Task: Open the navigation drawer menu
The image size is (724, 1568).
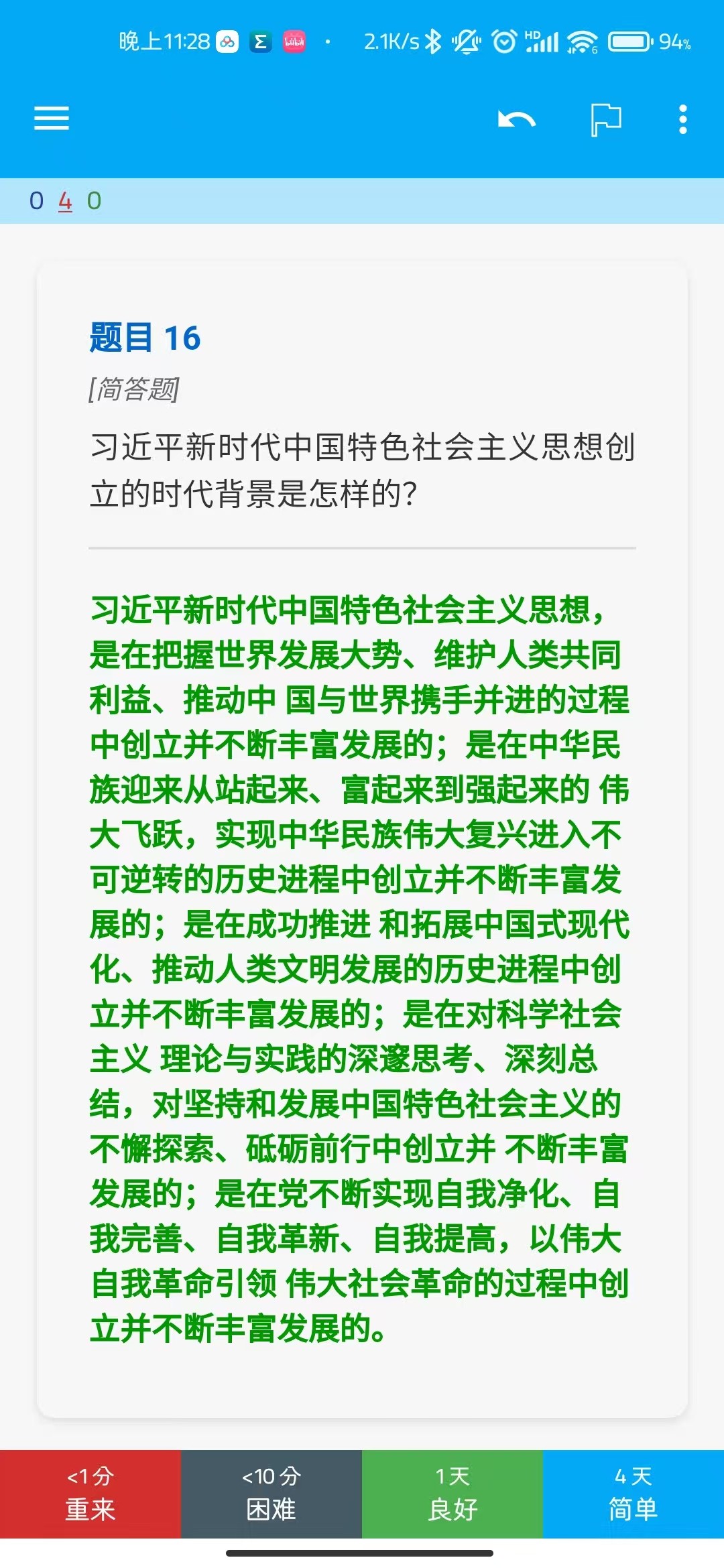Action: pyautogui.click(x=52, y=119)
